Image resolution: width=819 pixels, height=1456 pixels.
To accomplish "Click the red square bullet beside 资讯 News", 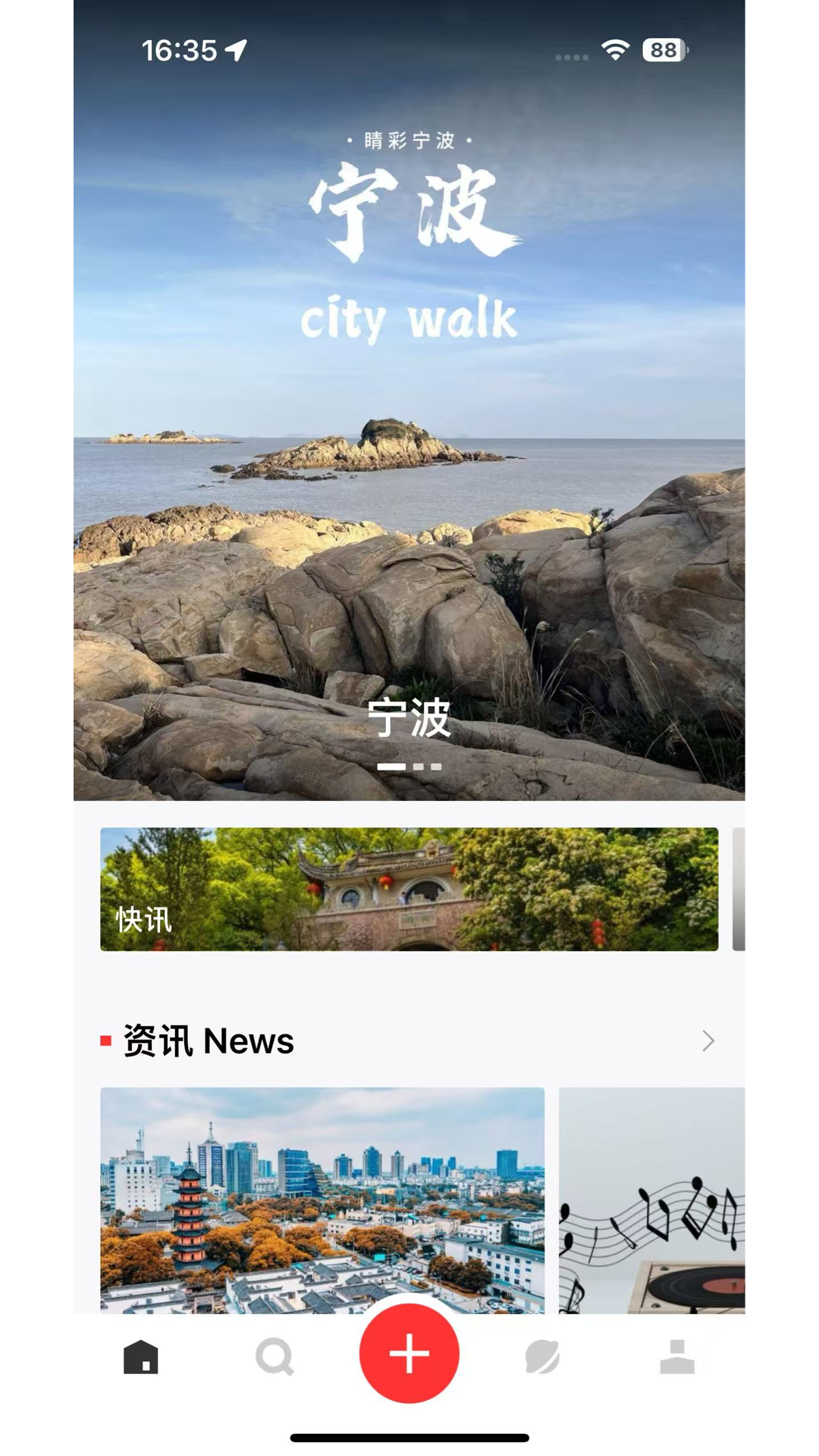I will pos(106,1041).
